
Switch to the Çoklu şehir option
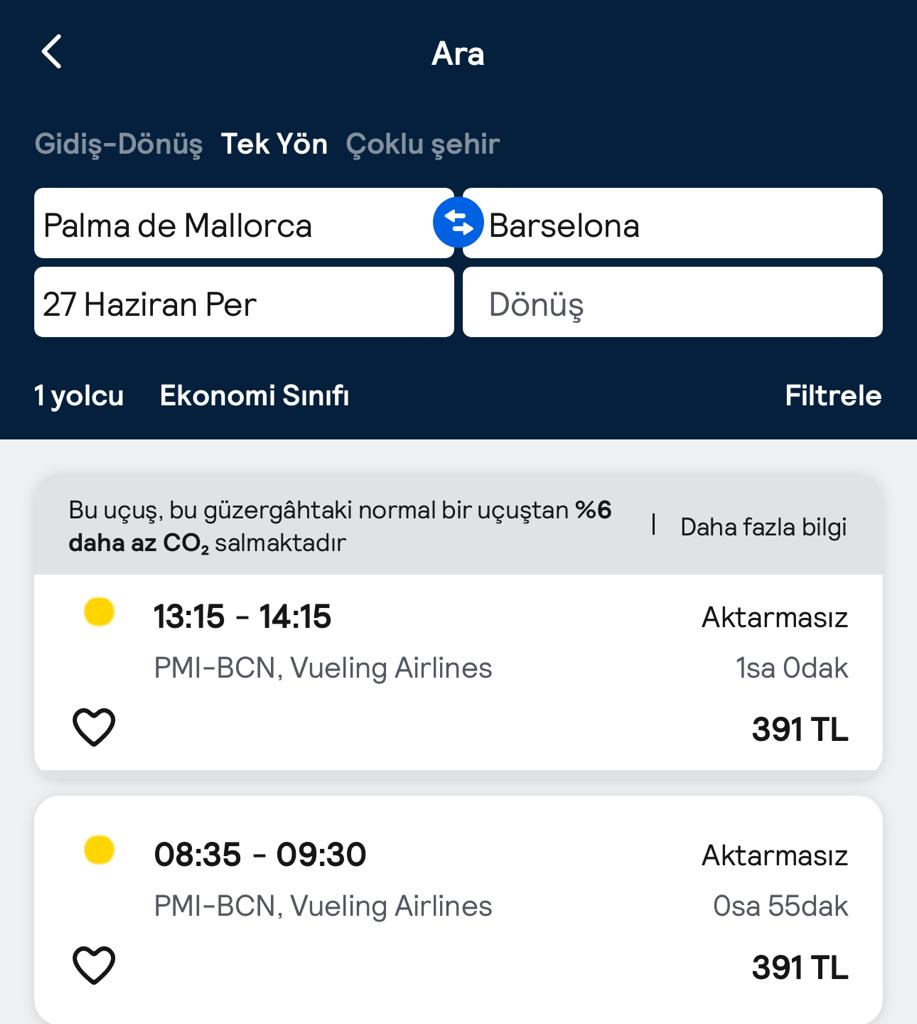pyautogui.click(x=422, y=144)
